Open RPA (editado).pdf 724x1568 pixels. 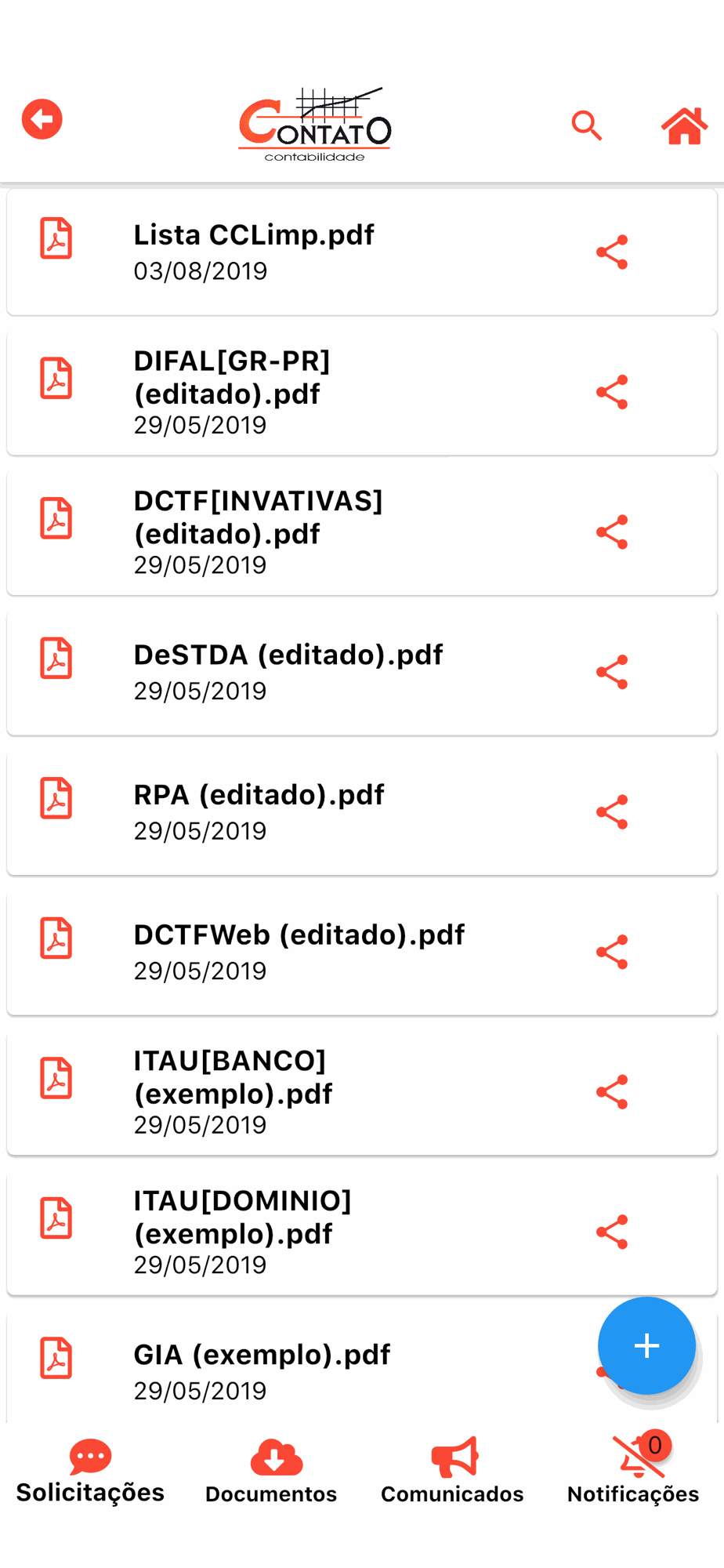click(362, 812)
